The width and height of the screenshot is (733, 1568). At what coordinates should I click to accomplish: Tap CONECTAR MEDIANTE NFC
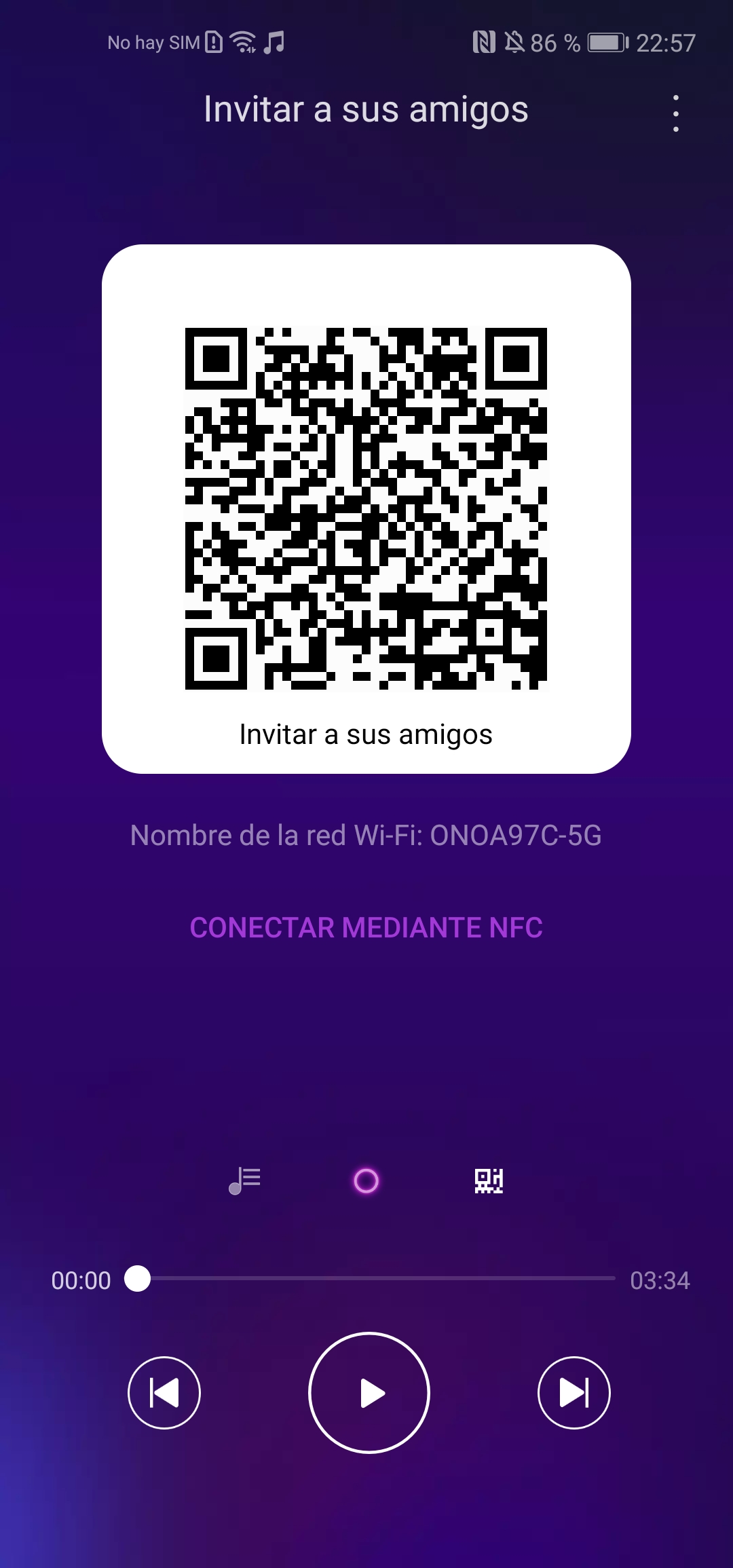point(366,927)
